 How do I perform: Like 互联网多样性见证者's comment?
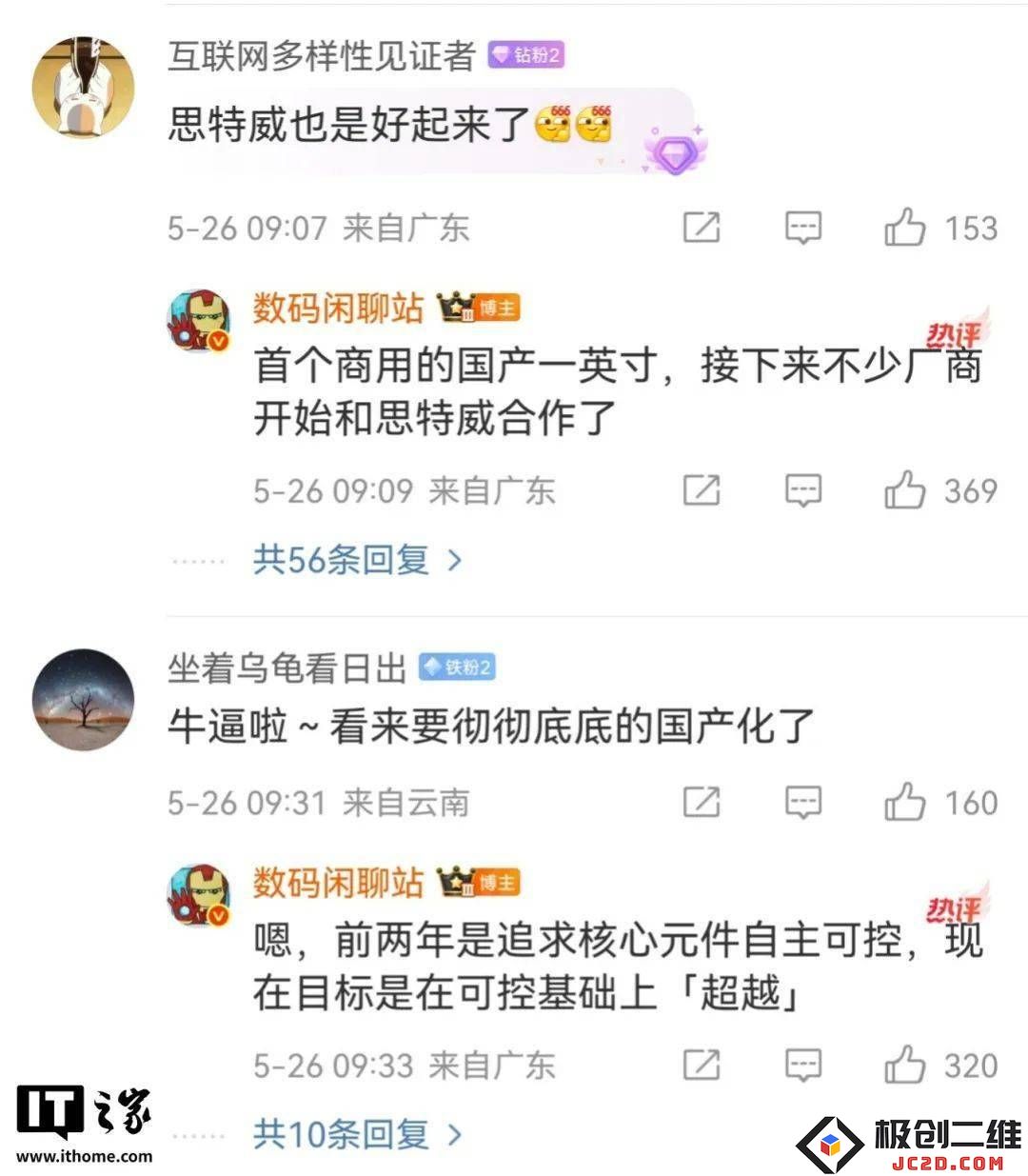(x=905, y=228)
